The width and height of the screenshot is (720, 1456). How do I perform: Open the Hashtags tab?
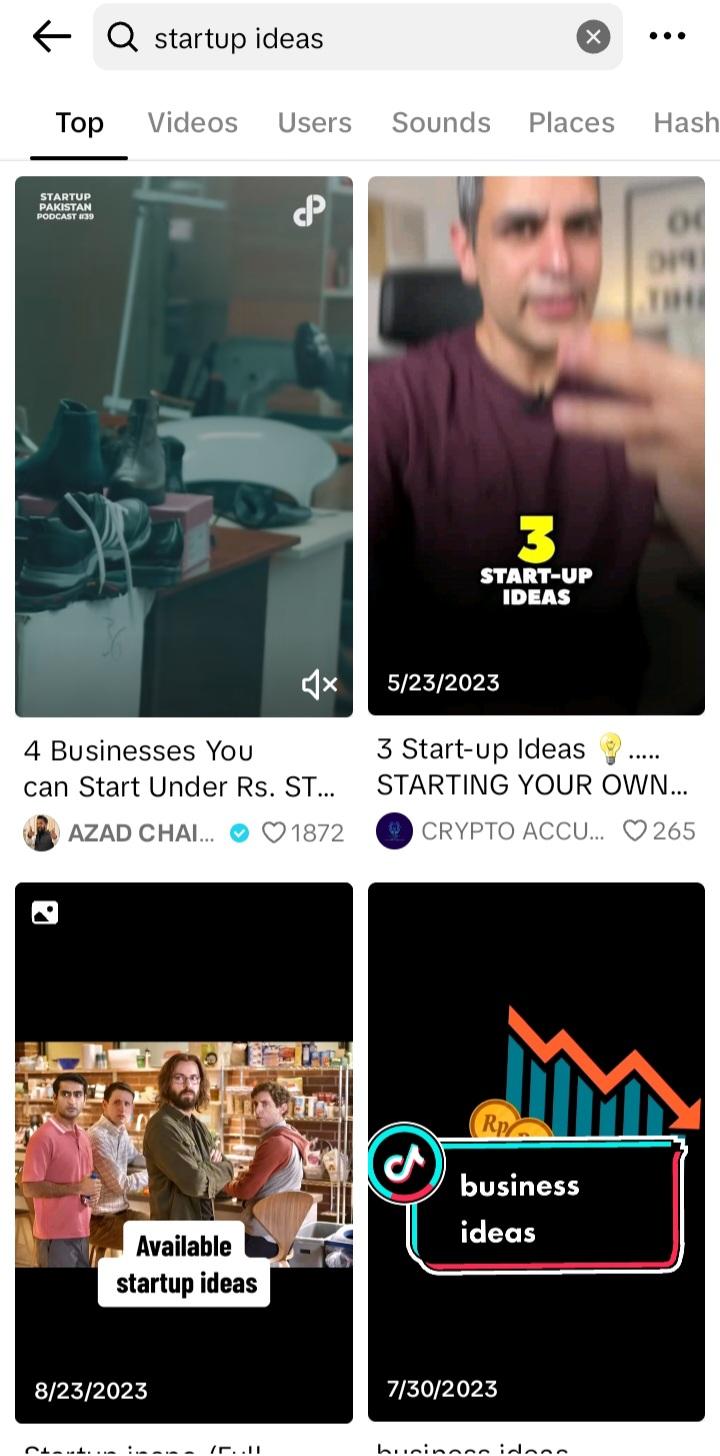pyautogui.click(x=687, y=122)
